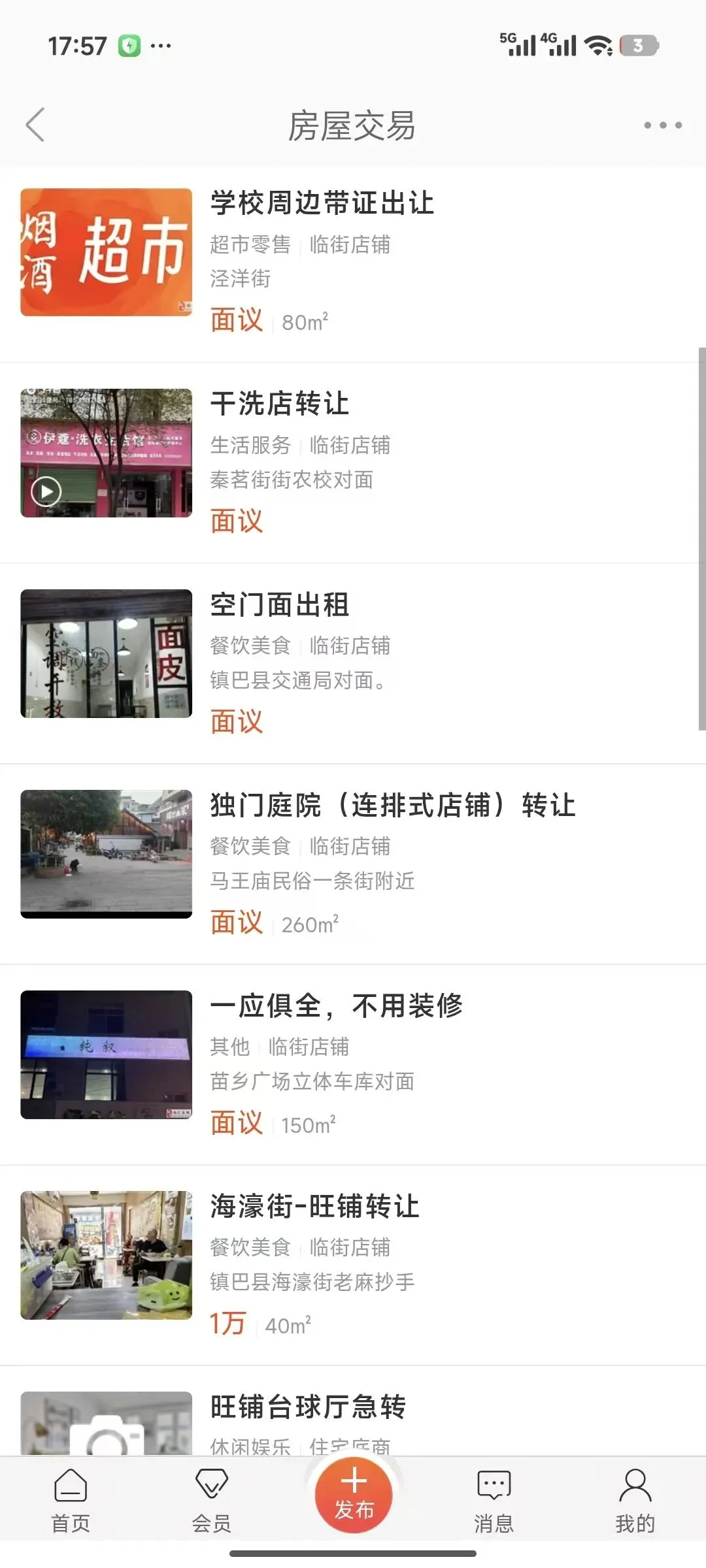Open the three-dot overflow menu
Image resolution: width=706 pixels, height=1568 pixels.
[x=662, y=125]
